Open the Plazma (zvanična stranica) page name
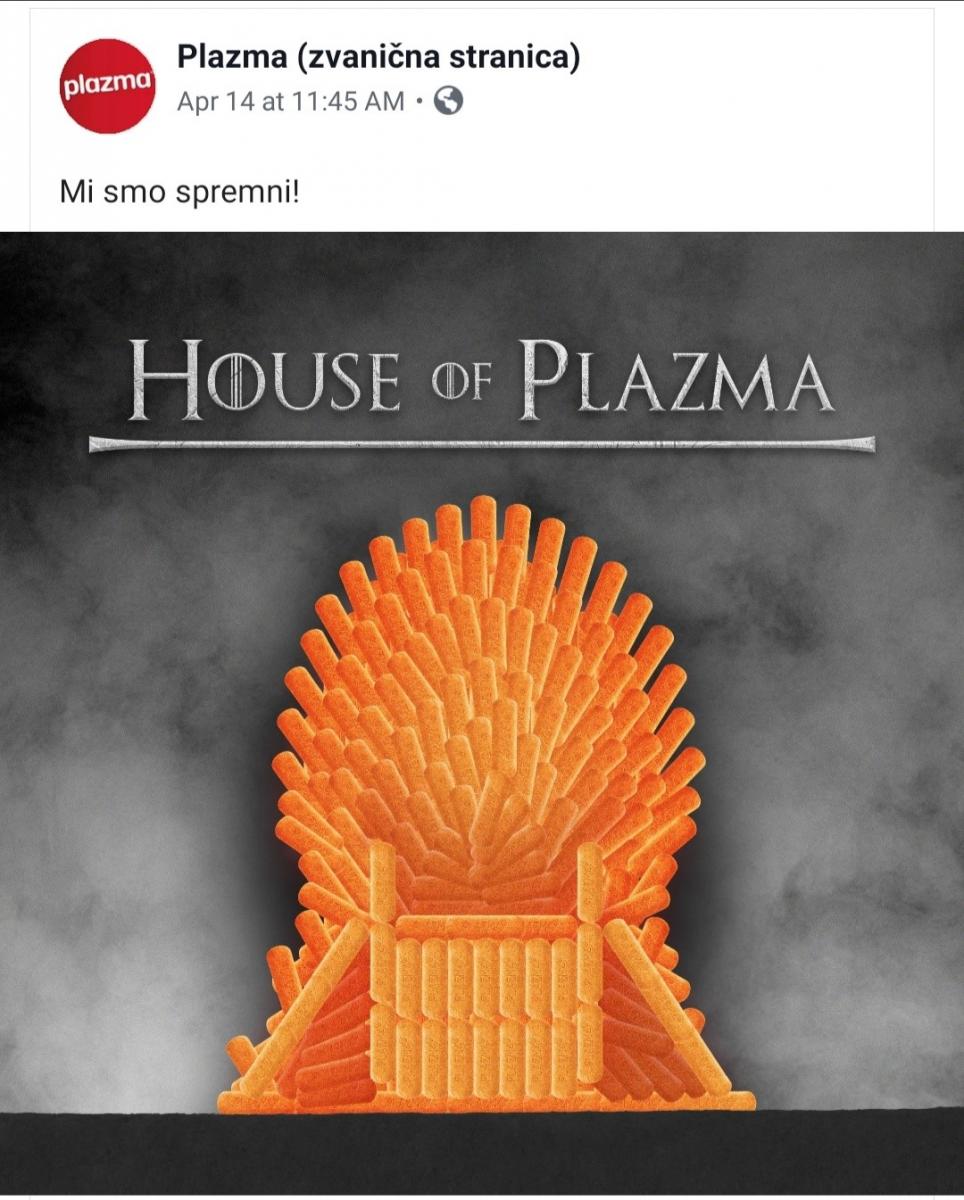This screenshot has height=1200, width=964. [x=377, y=59]
